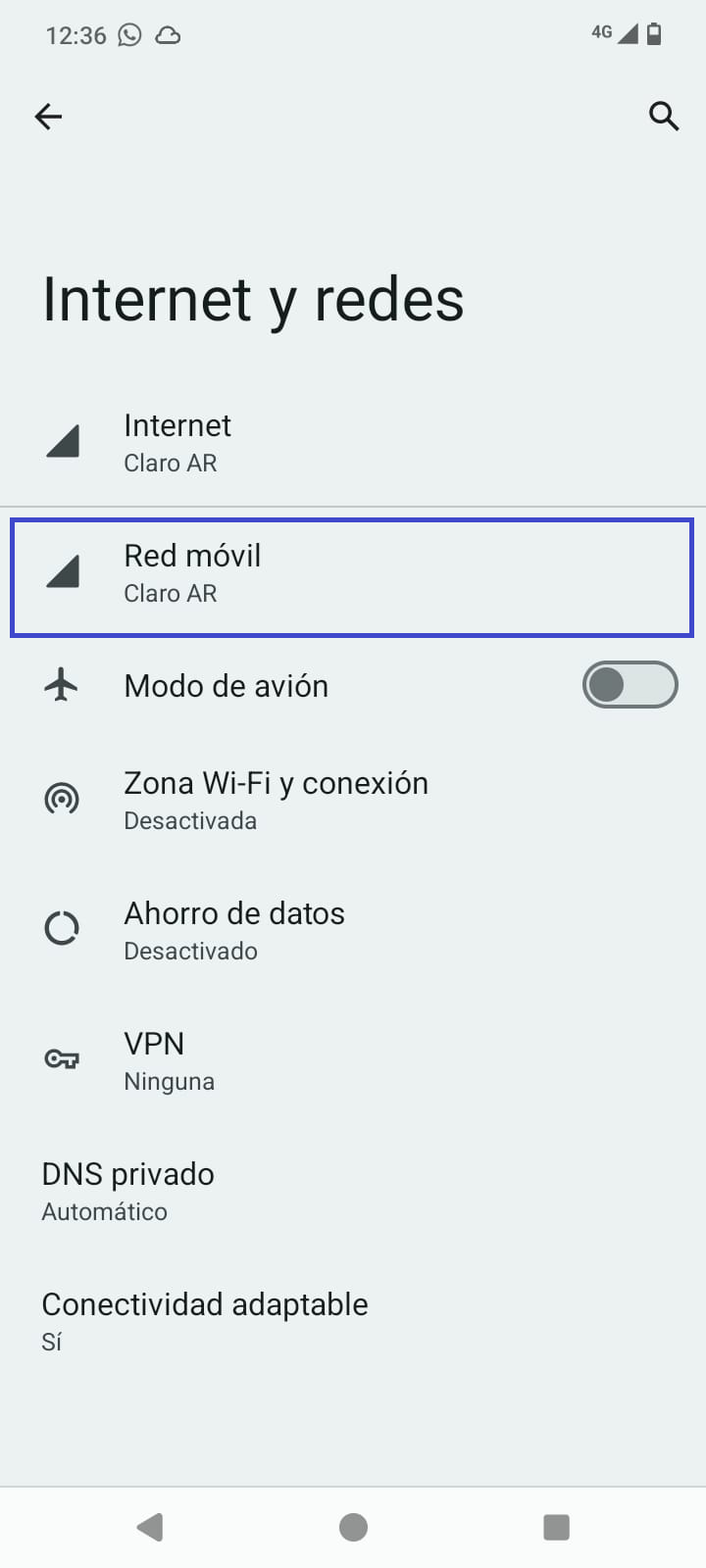
Task: Toggle airplane mode off and on
Action: [630, 685]
